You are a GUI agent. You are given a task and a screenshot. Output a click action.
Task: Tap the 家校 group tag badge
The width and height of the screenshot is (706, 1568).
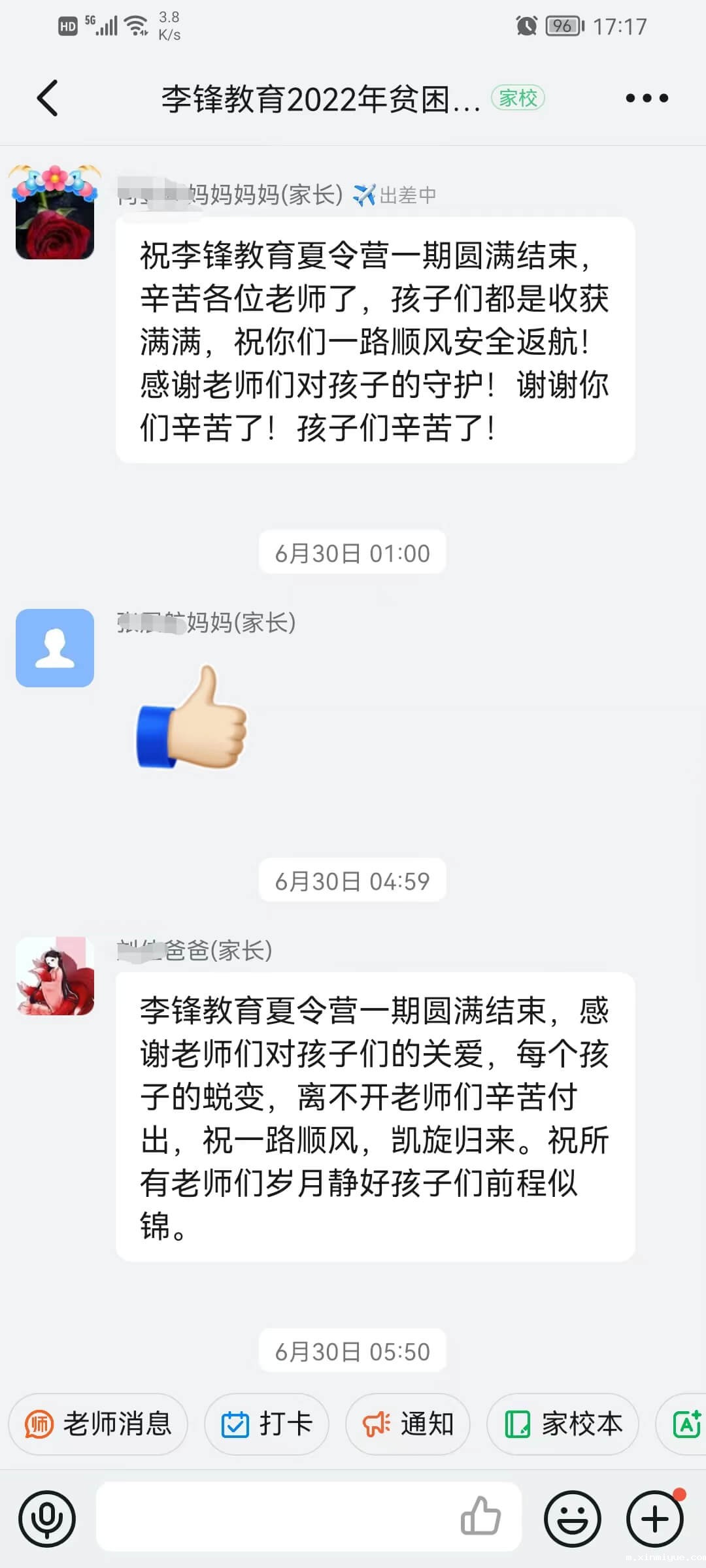click(x=518, y=98)
